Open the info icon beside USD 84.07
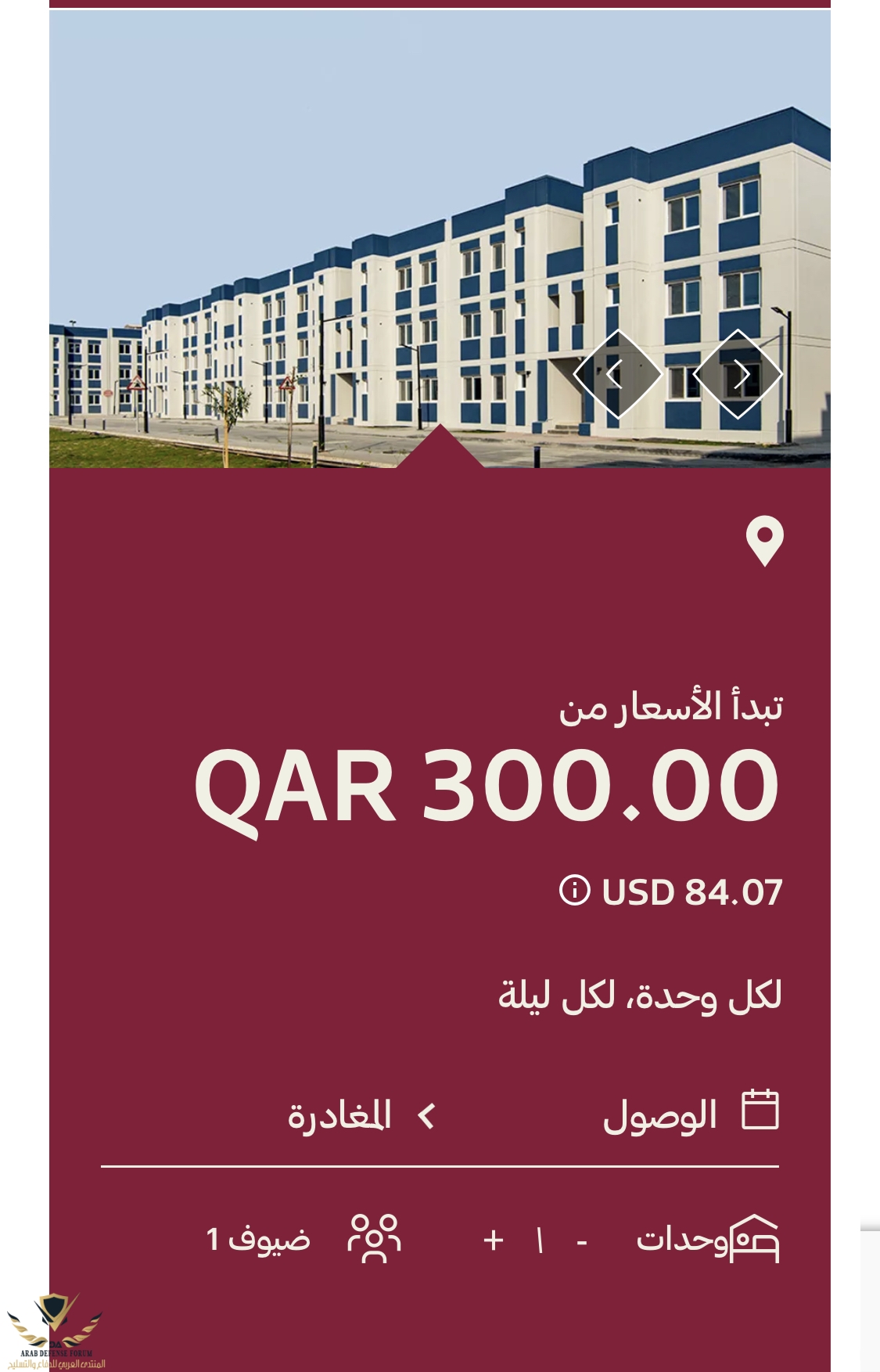The height and width of the screenshot is (1372, 880). click(574, 891)
